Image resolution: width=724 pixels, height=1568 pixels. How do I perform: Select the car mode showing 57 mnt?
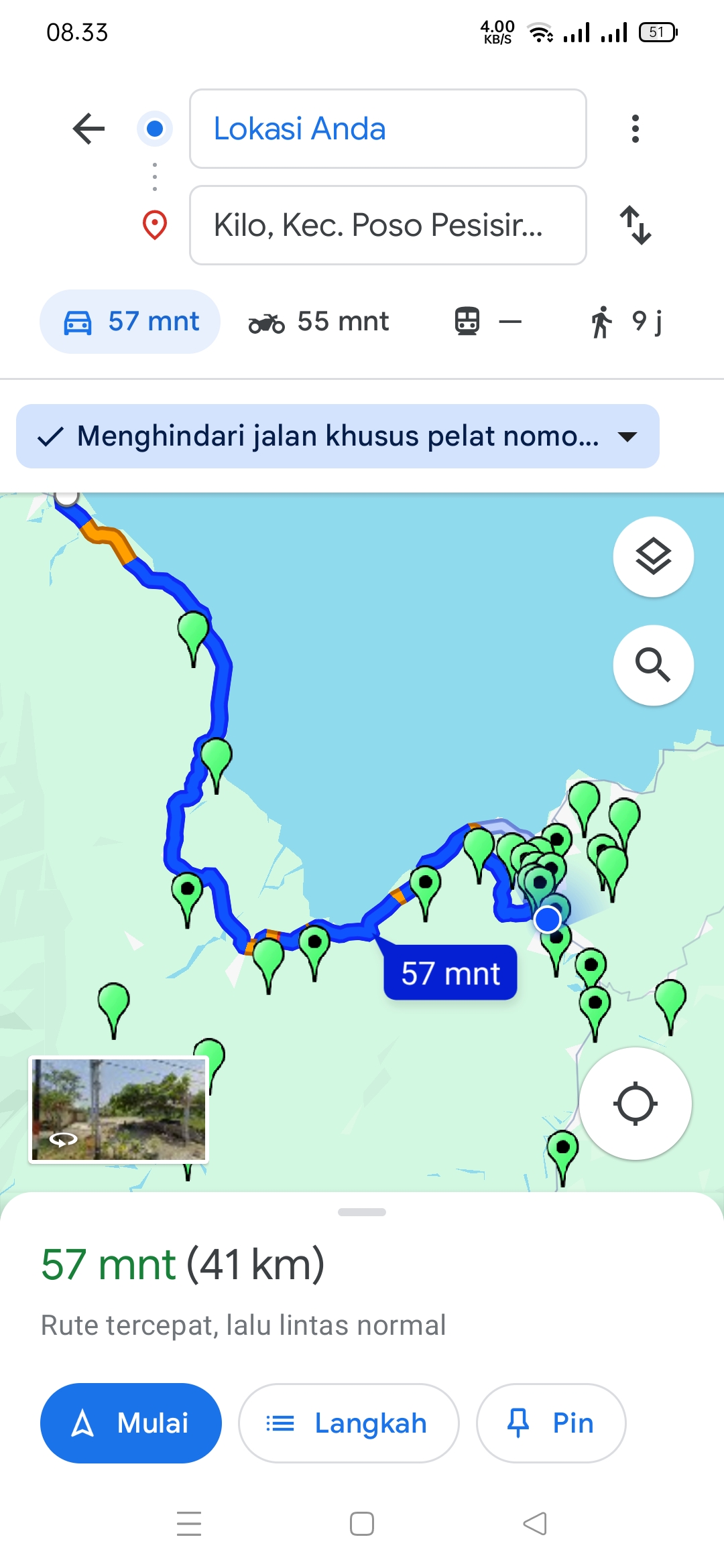(x=130, y=322)
